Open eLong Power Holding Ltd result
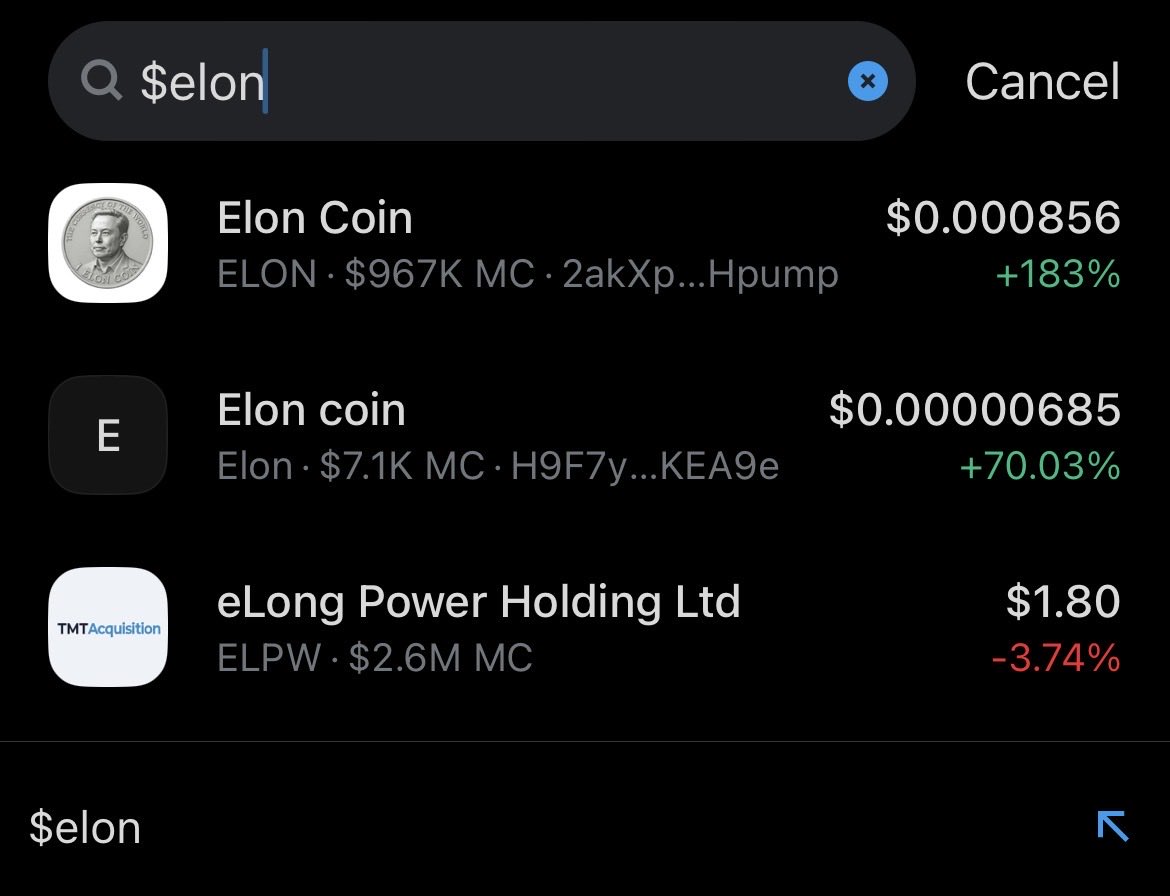1170x896 pixels. pyautogui.click(x=584, y=628)
